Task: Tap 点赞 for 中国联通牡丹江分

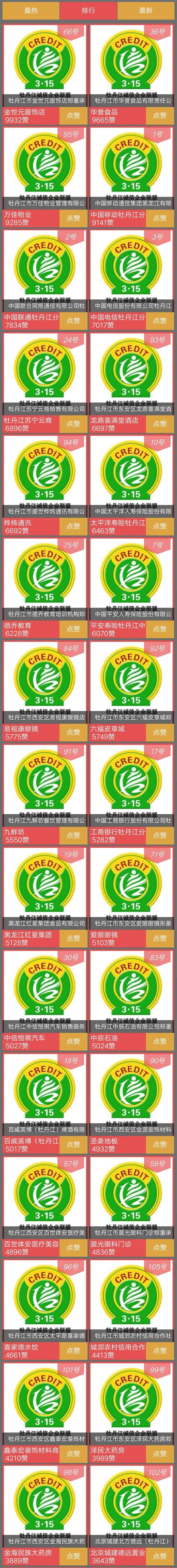Action: point(73,321)
